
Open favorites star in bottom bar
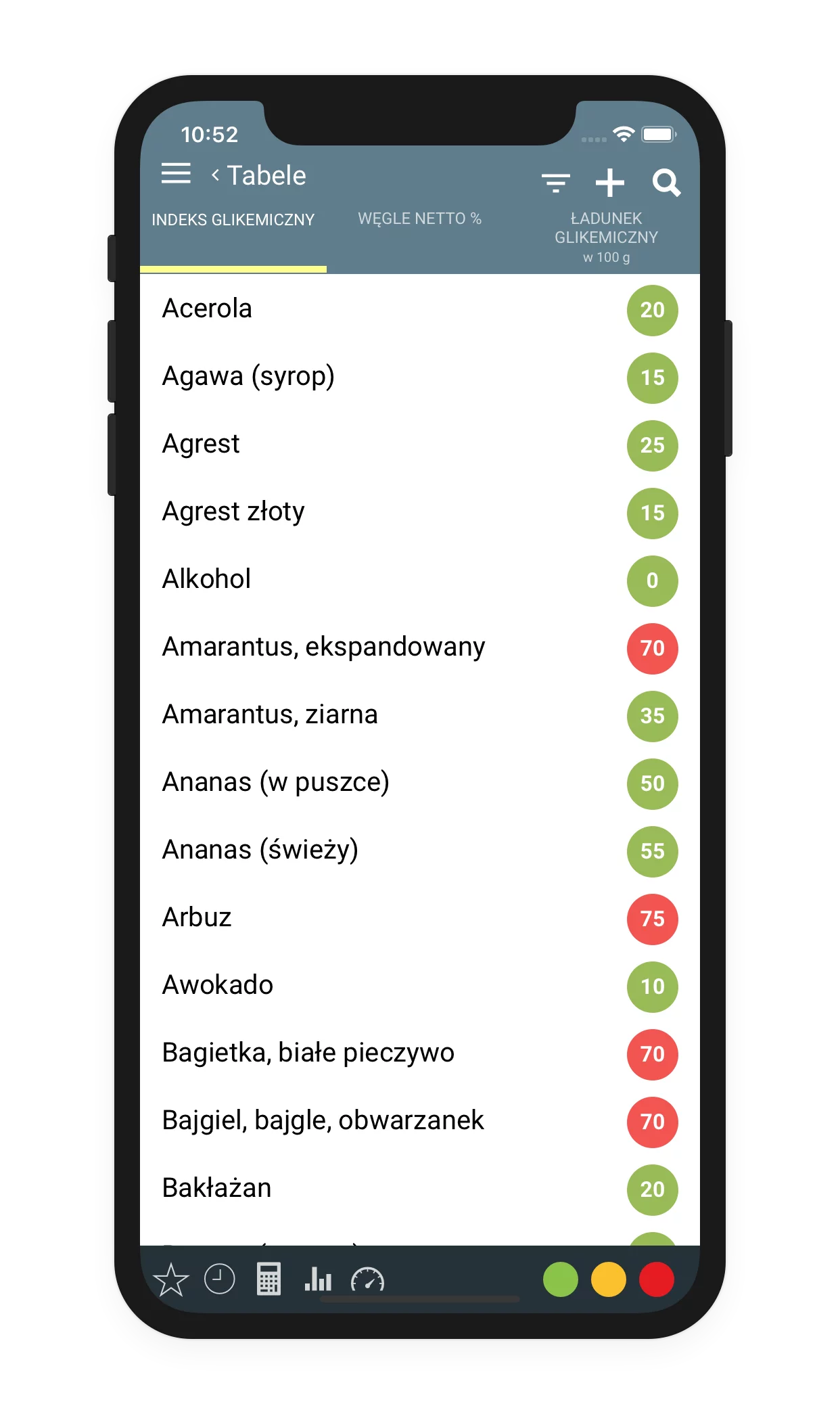point(171,1279)
